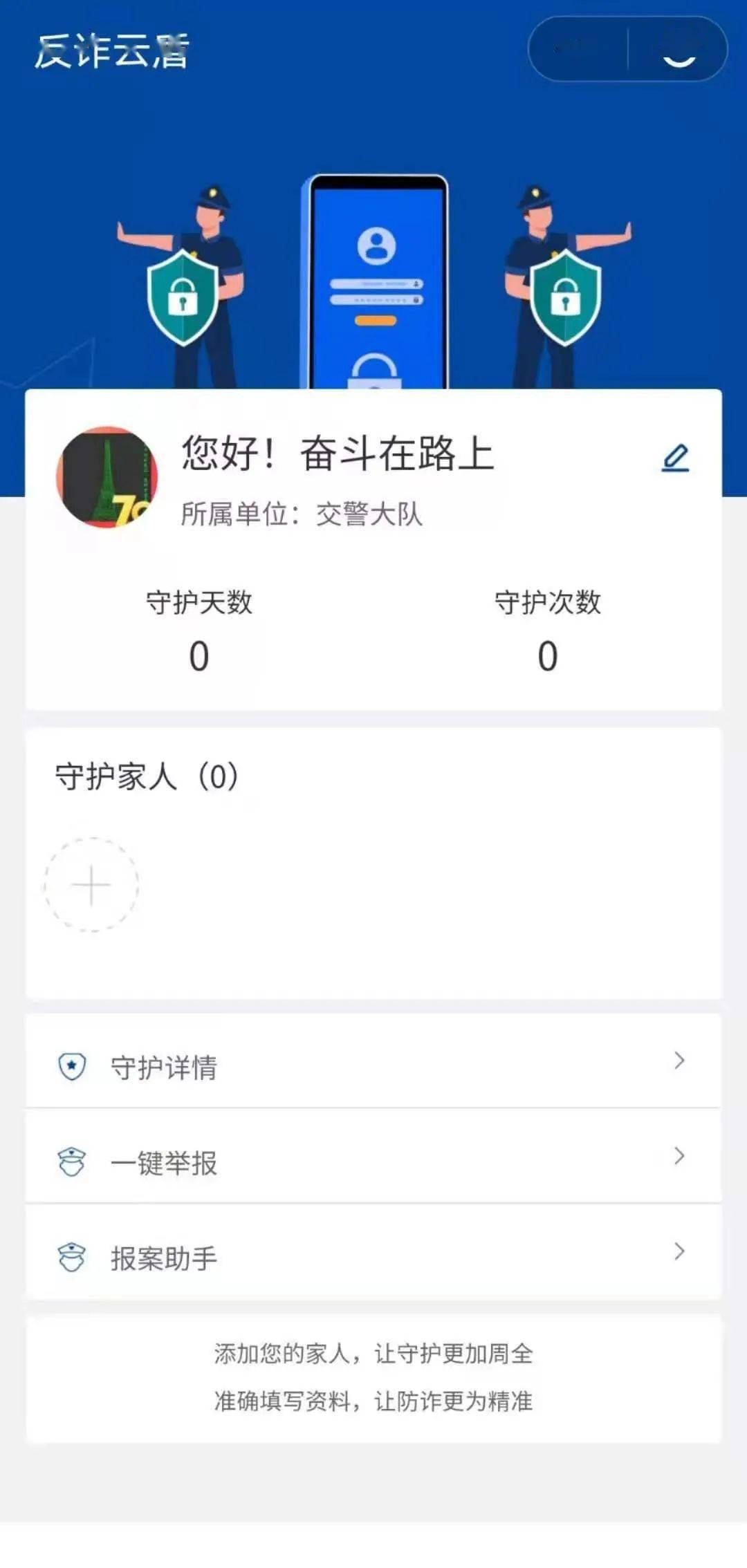Click the 守护次数 counter showing 0

point(548,657)
